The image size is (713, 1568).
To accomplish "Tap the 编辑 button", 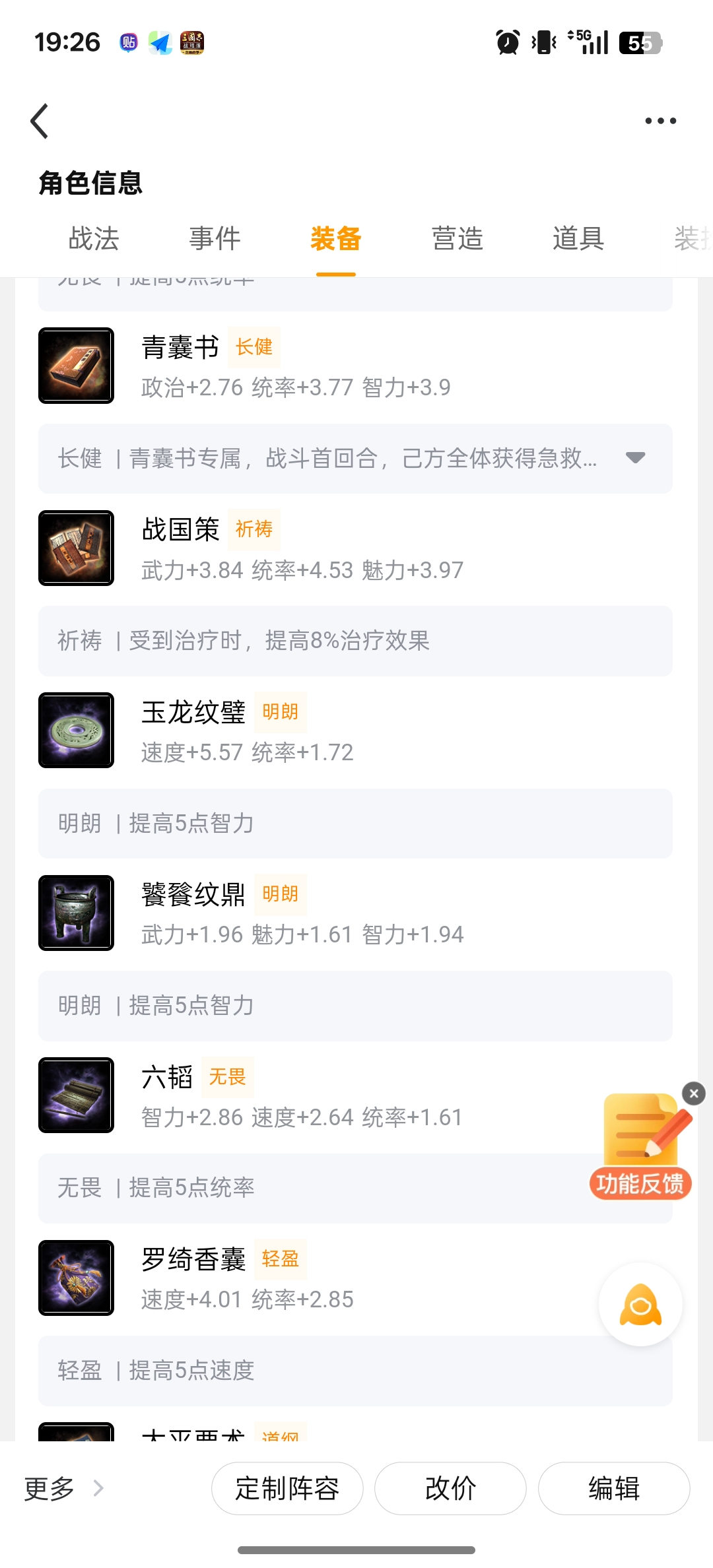I will [614, 1488].
